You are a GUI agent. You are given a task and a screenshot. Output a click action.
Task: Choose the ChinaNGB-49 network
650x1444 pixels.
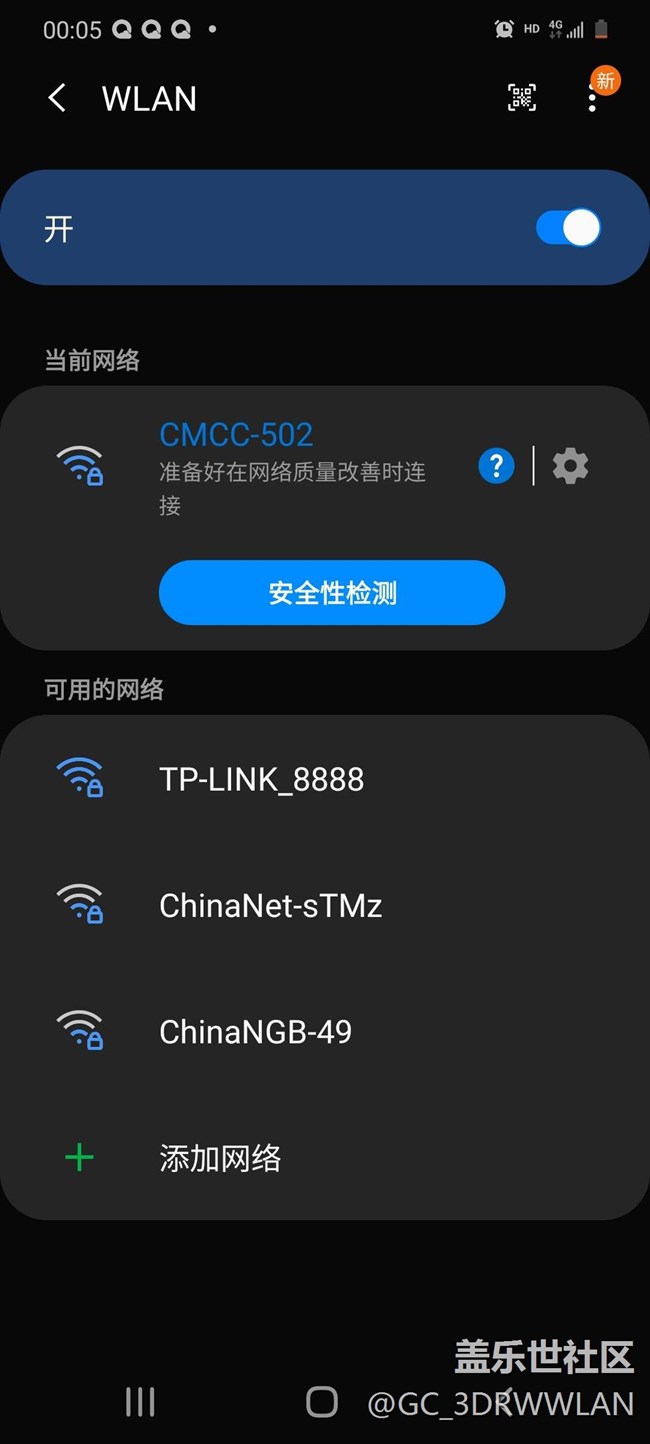pyautogui.click(x=256, y=1032)
